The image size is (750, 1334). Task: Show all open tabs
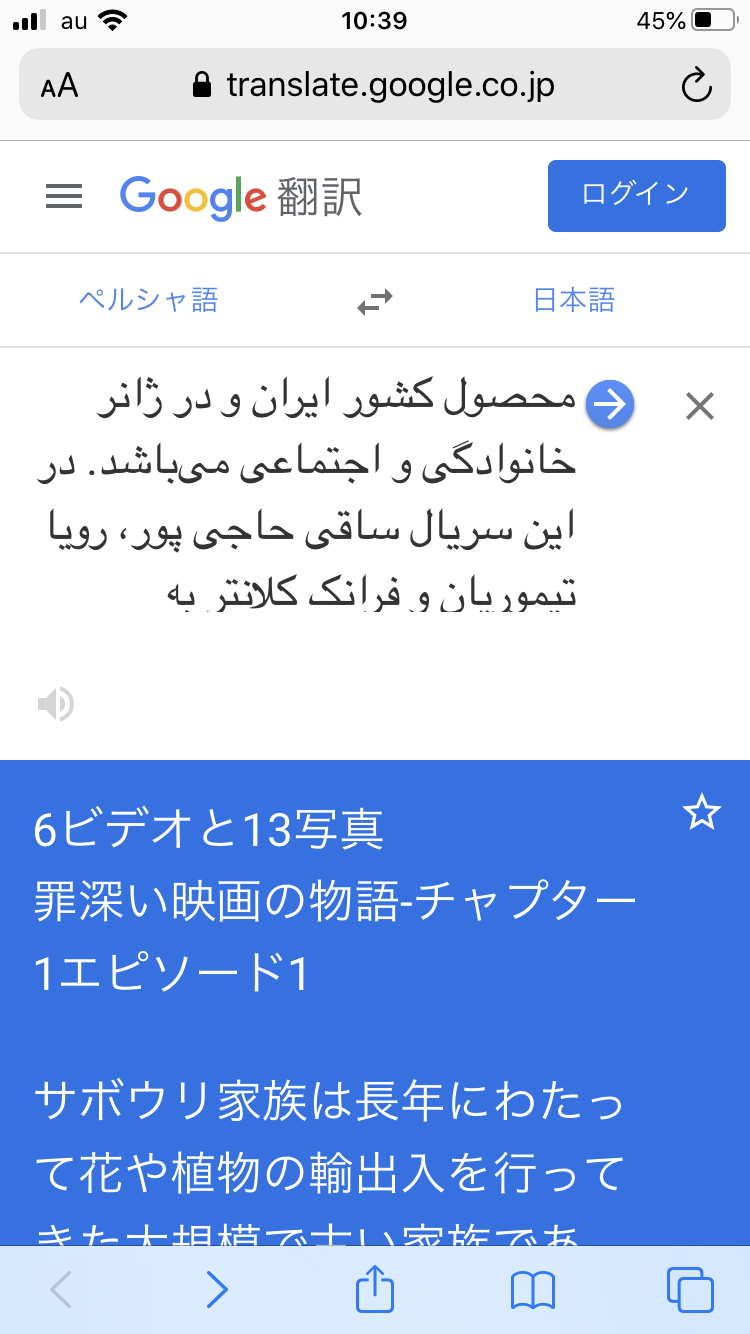pyautogui.click(x=690, y=1290)
